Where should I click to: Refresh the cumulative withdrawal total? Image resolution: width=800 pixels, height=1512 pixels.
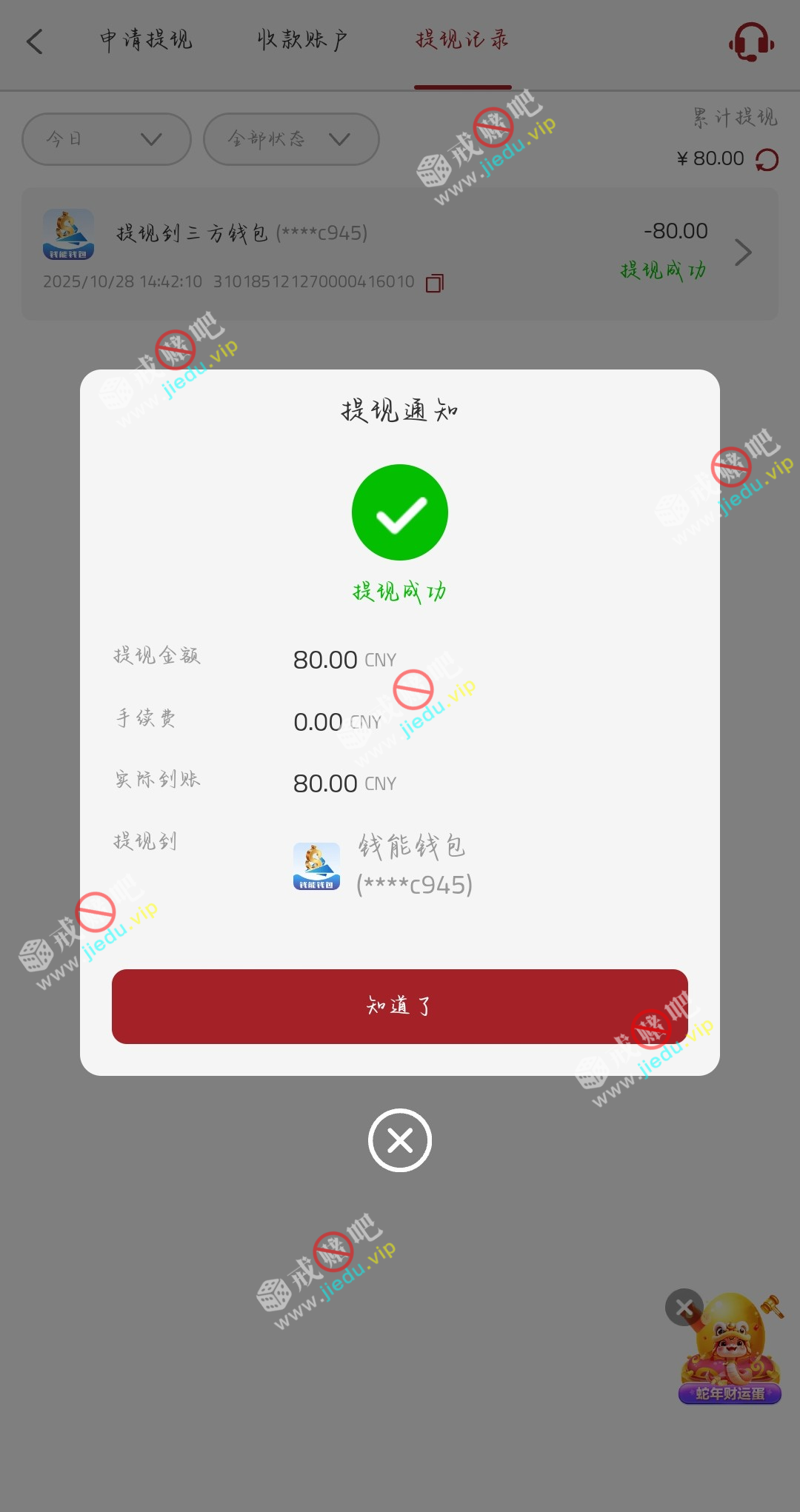pyautogui.click(x=767, y=160)
